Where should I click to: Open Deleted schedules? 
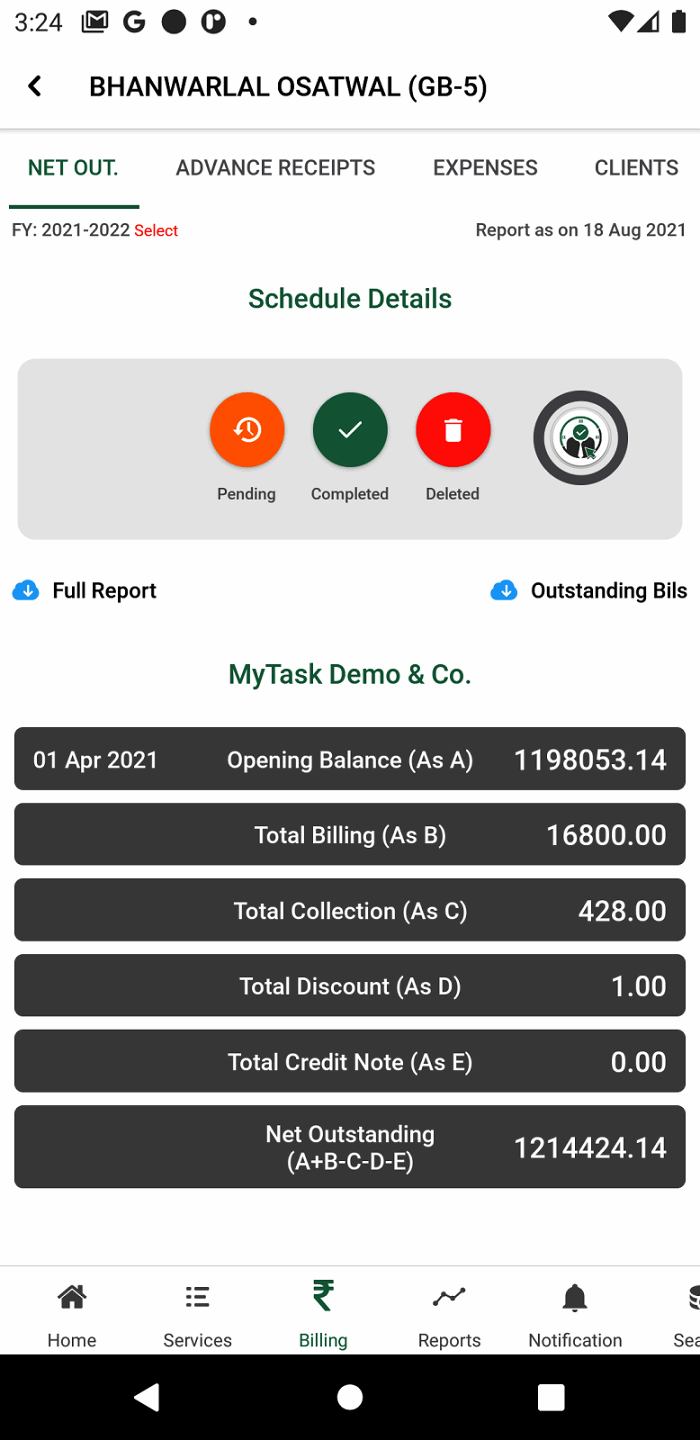pos(453,430)
